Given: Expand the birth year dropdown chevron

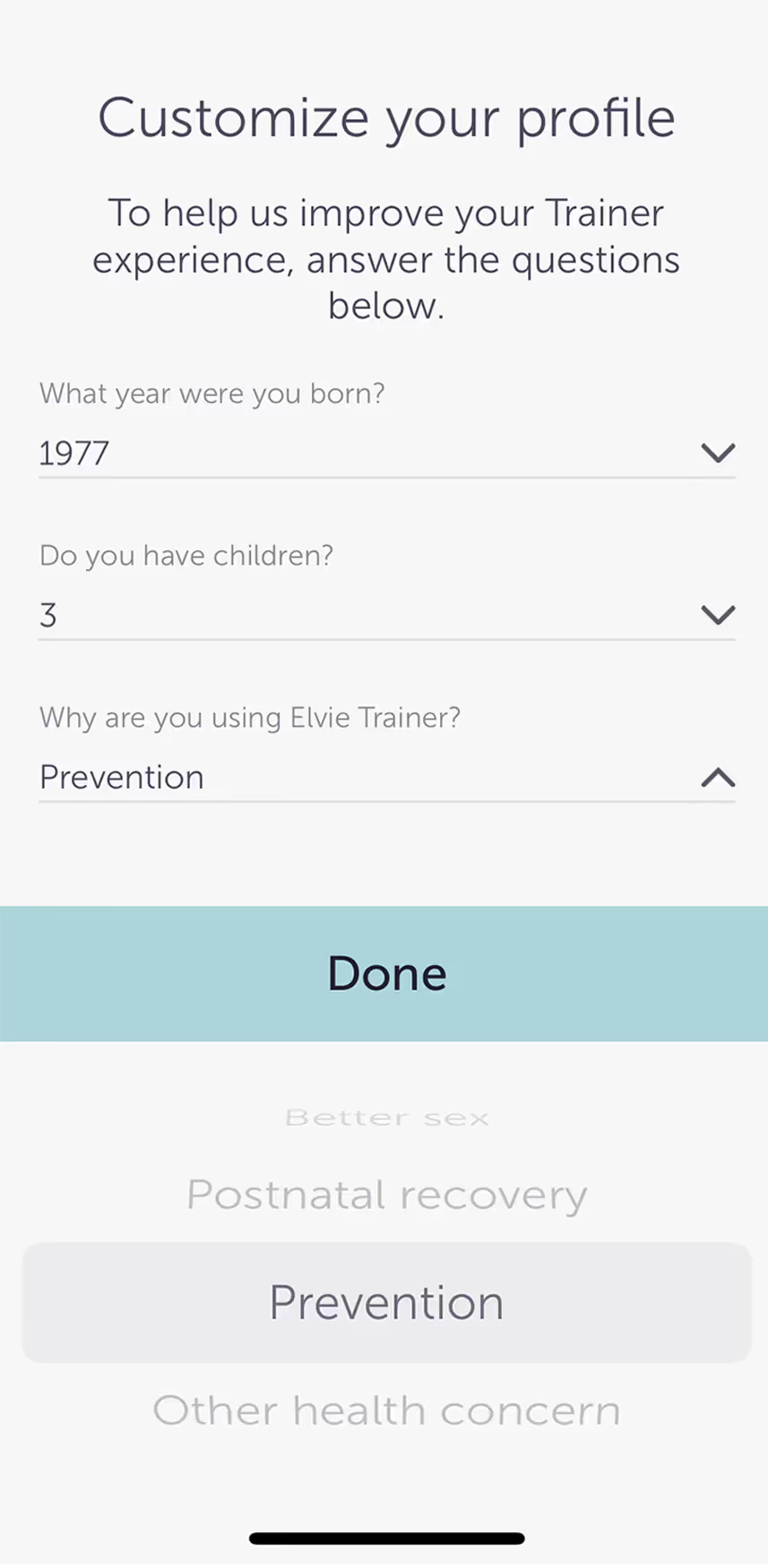Looking at the screenshot, I should click(717, 453).
